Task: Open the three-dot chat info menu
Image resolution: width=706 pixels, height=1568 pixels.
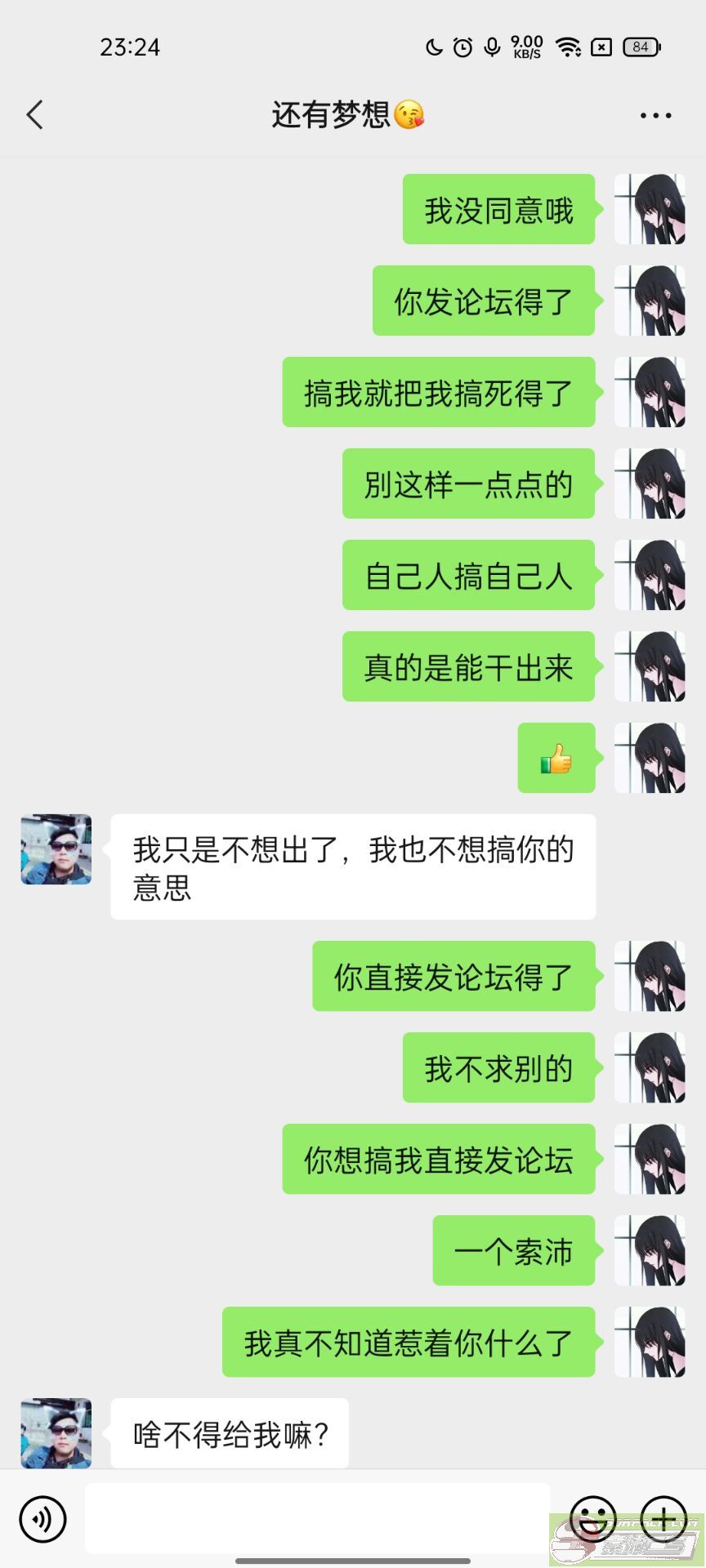Action: (x=655, y=116)
